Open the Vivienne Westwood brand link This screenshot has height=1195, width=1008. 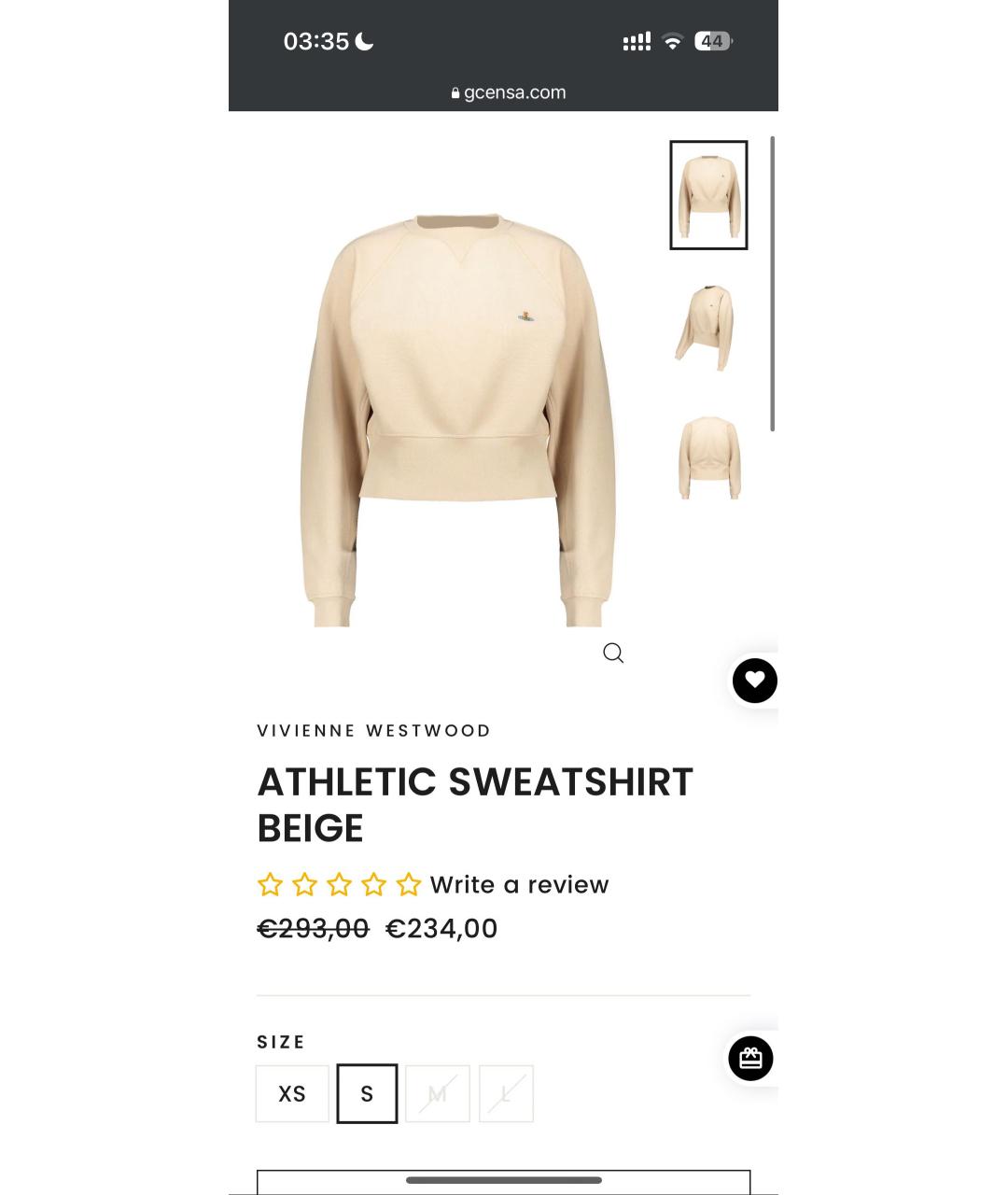tap(373, 731)
